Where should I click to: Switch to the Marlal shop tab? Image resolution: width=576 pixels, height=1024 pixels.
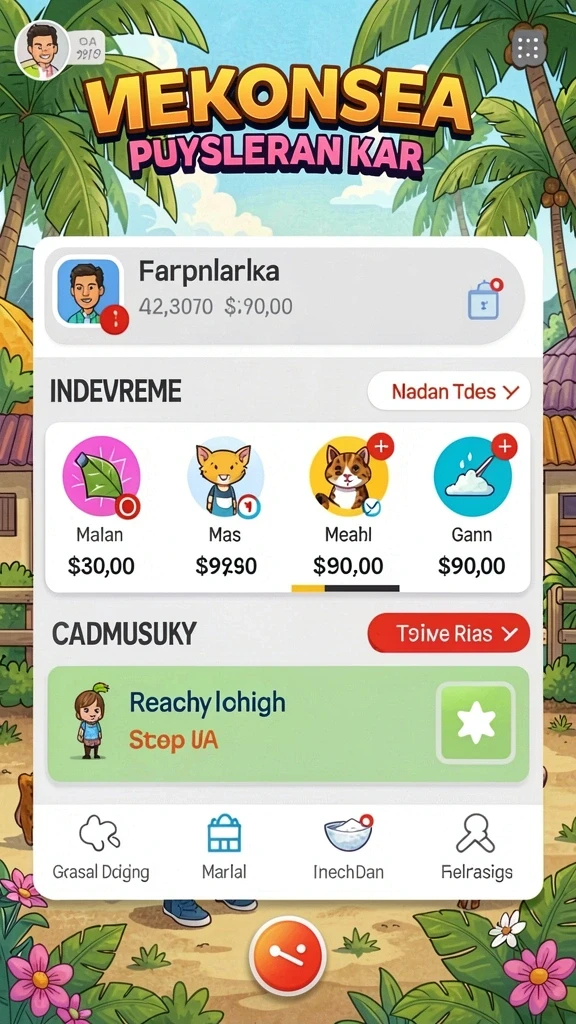coord(224,847)
